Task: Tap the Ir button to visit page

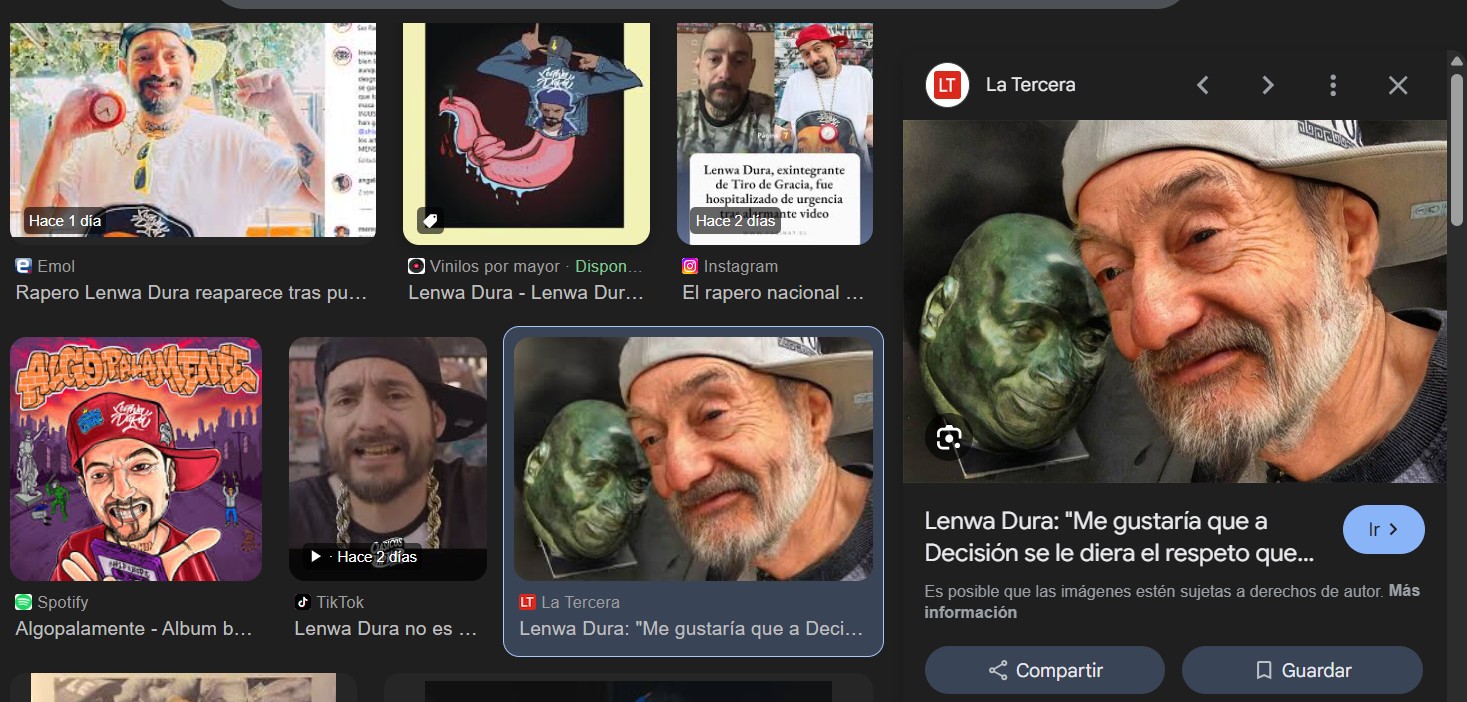Action: tap(1383, 530)
